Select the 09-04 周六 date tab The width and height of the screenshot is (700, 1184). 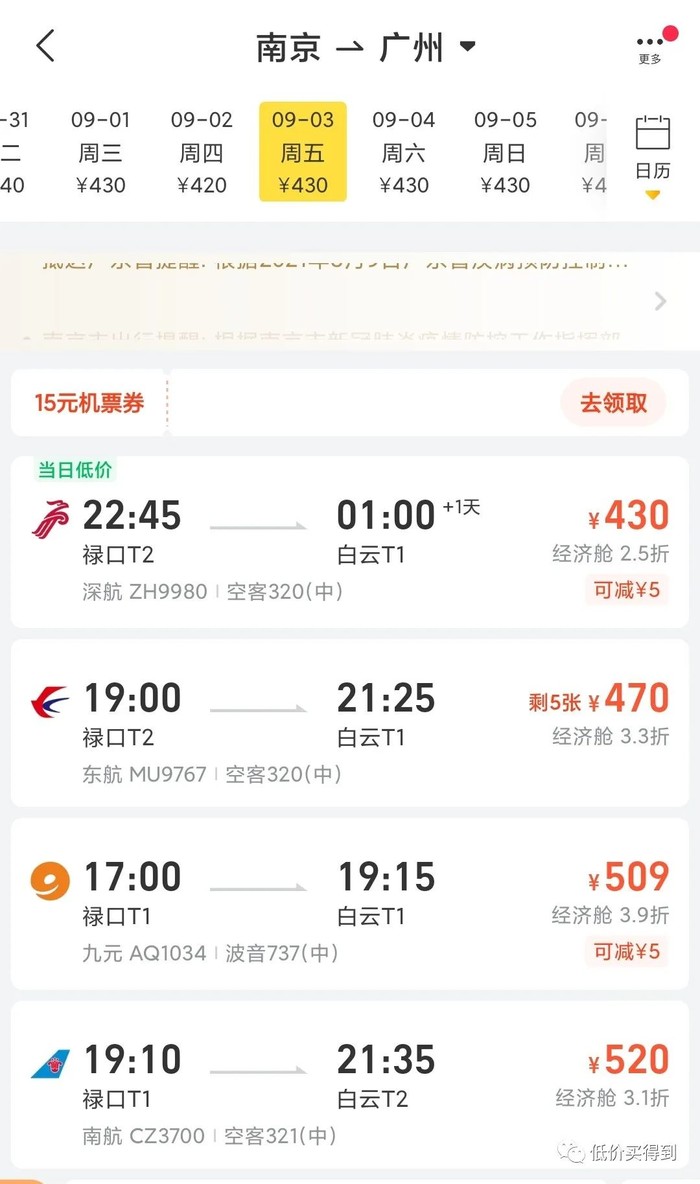click(404, 152)
